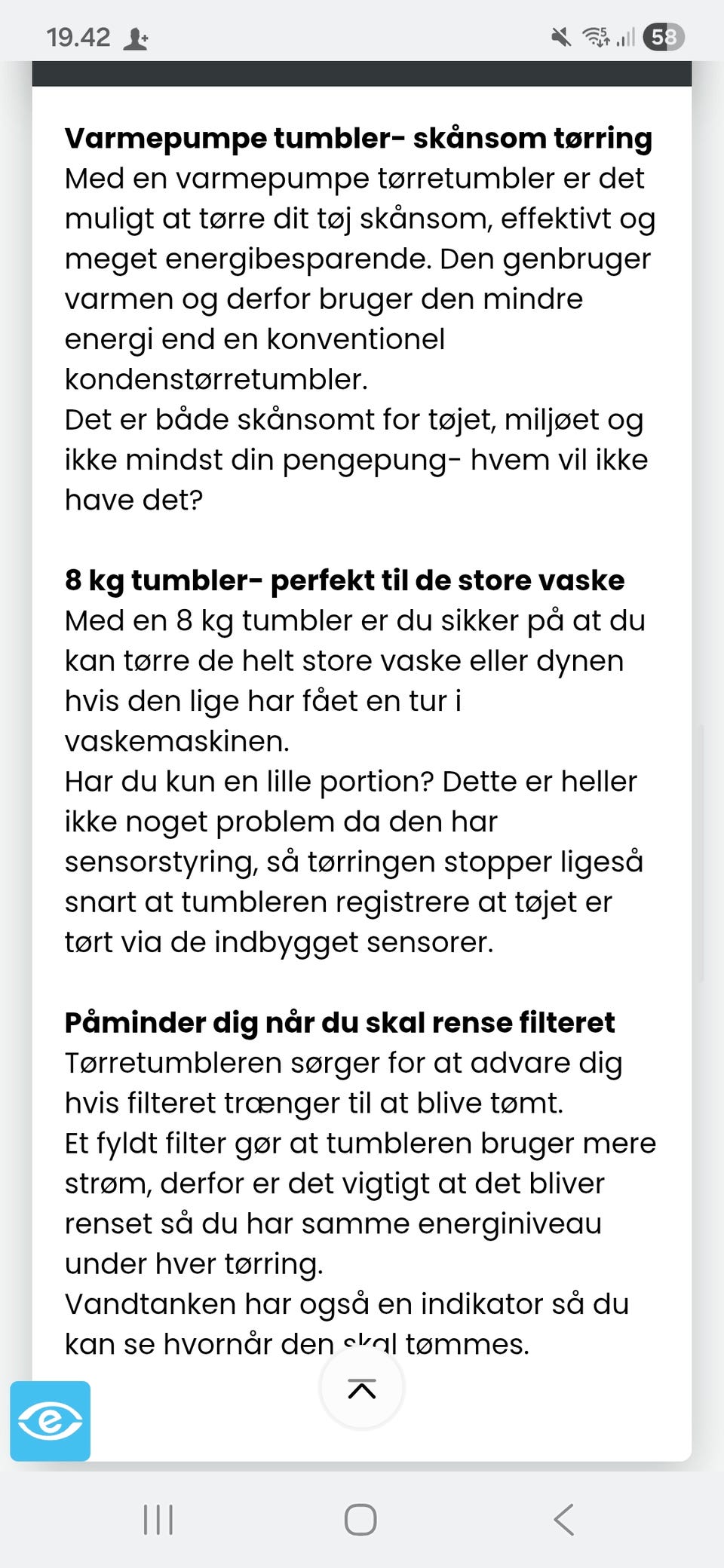Tap the cellular signal bars icon
This screenshot has width=724, height=1568.
point(626,35)
